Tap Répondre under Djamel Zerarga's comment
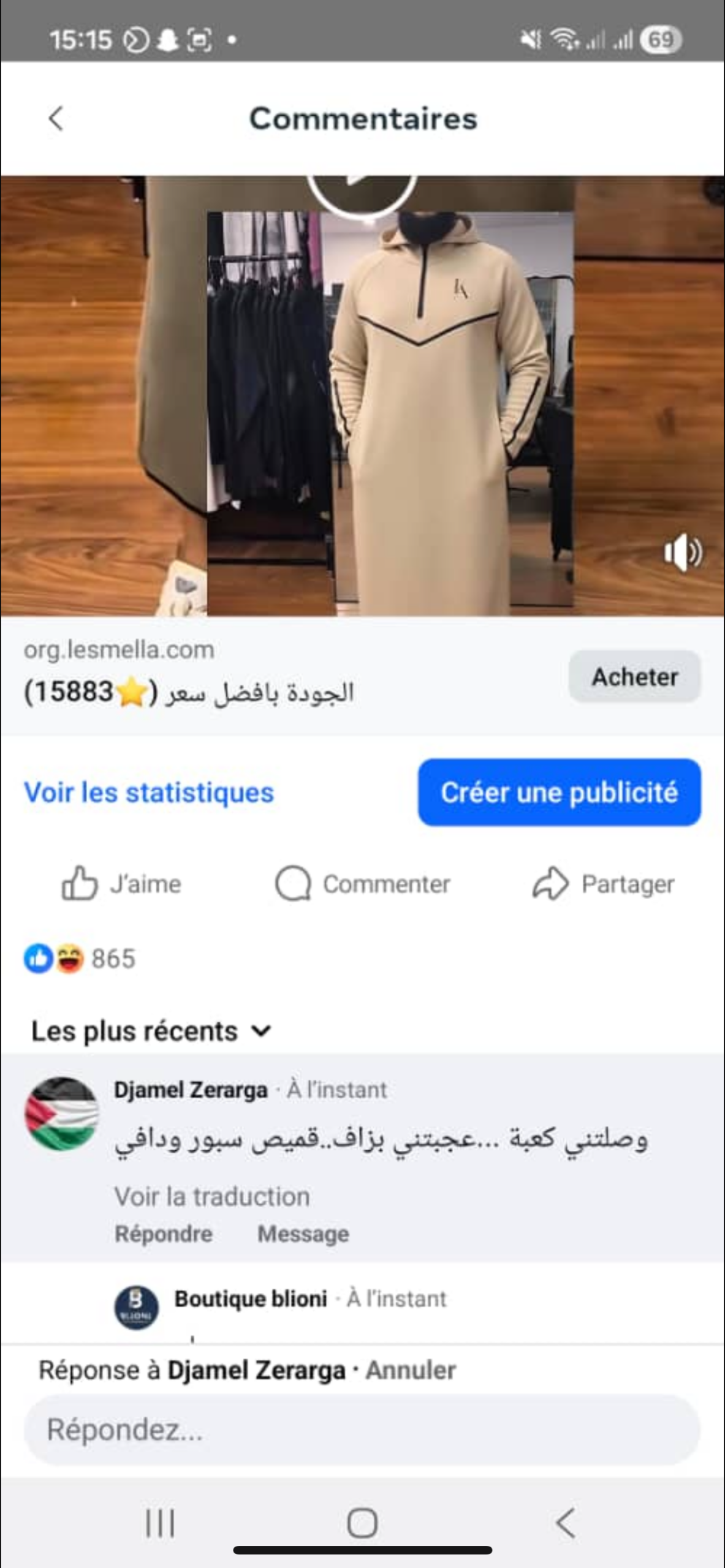725x1568 pixels. tap(164, 1233)
